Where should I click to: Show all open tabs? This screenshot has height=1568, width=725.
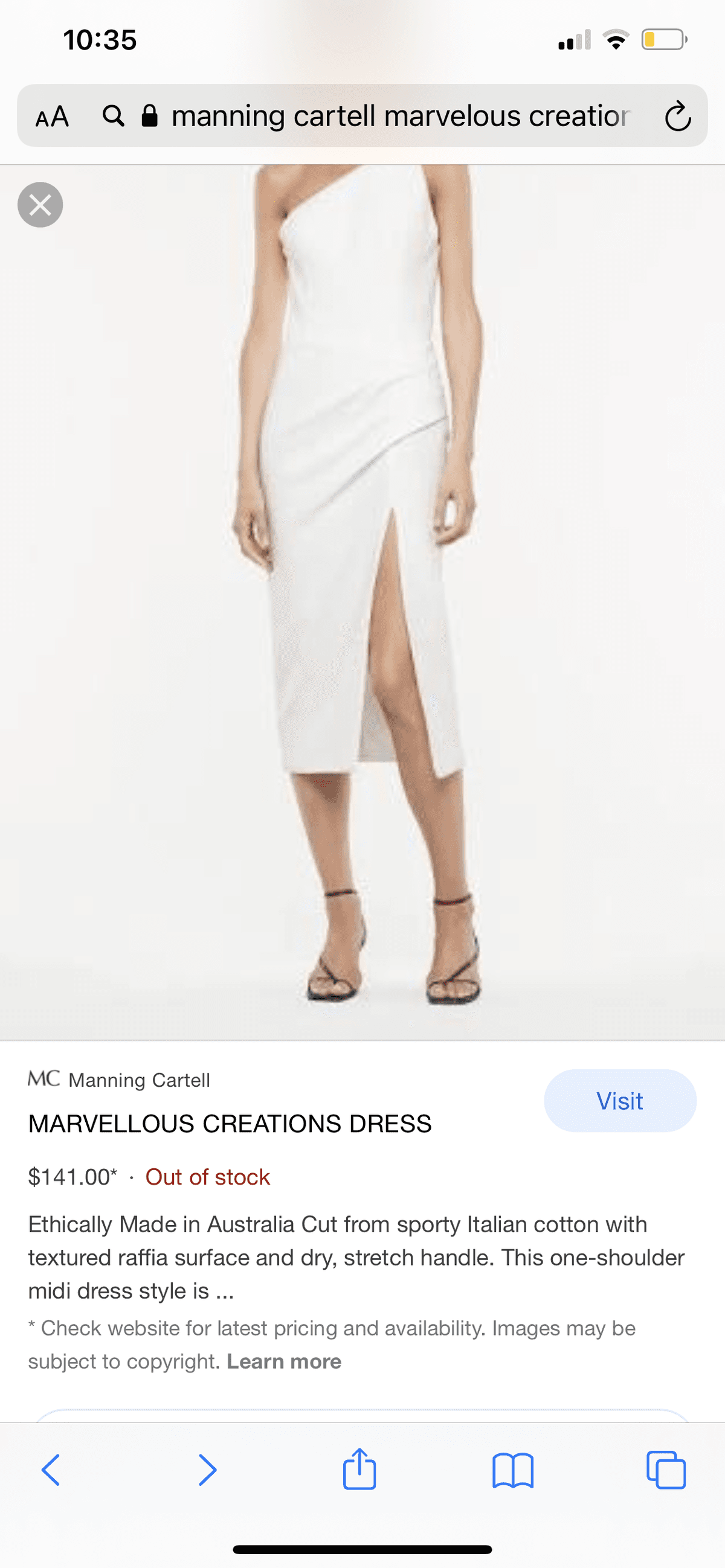tap(665, 1470)
